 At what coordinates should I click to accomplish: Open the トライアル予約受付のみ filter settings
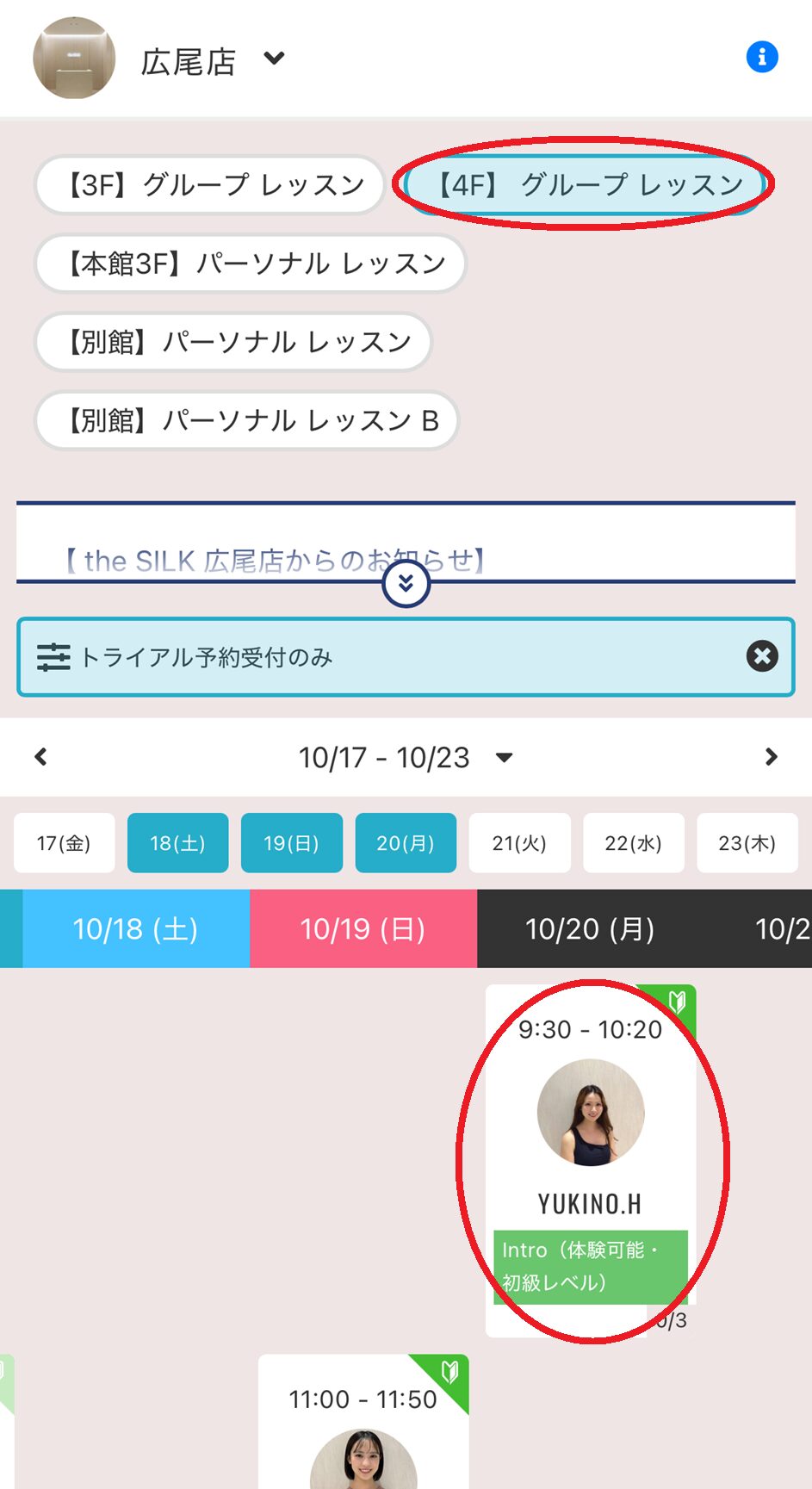[x=53, y=657]
